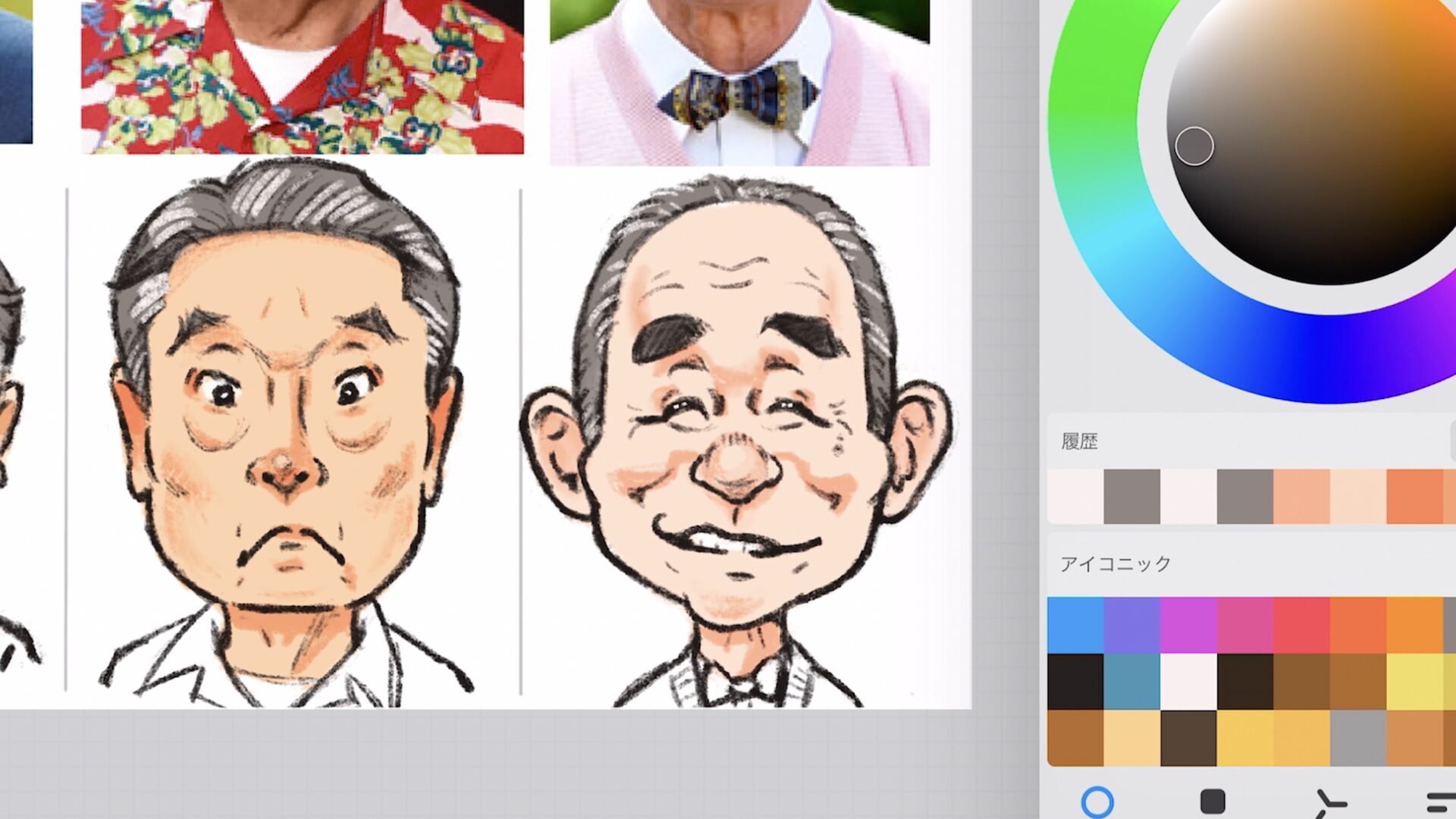This screenshot has height=819, width=1456.
Task: Pick the black swatch in アイコニック palette
Action: (1075, 681)
